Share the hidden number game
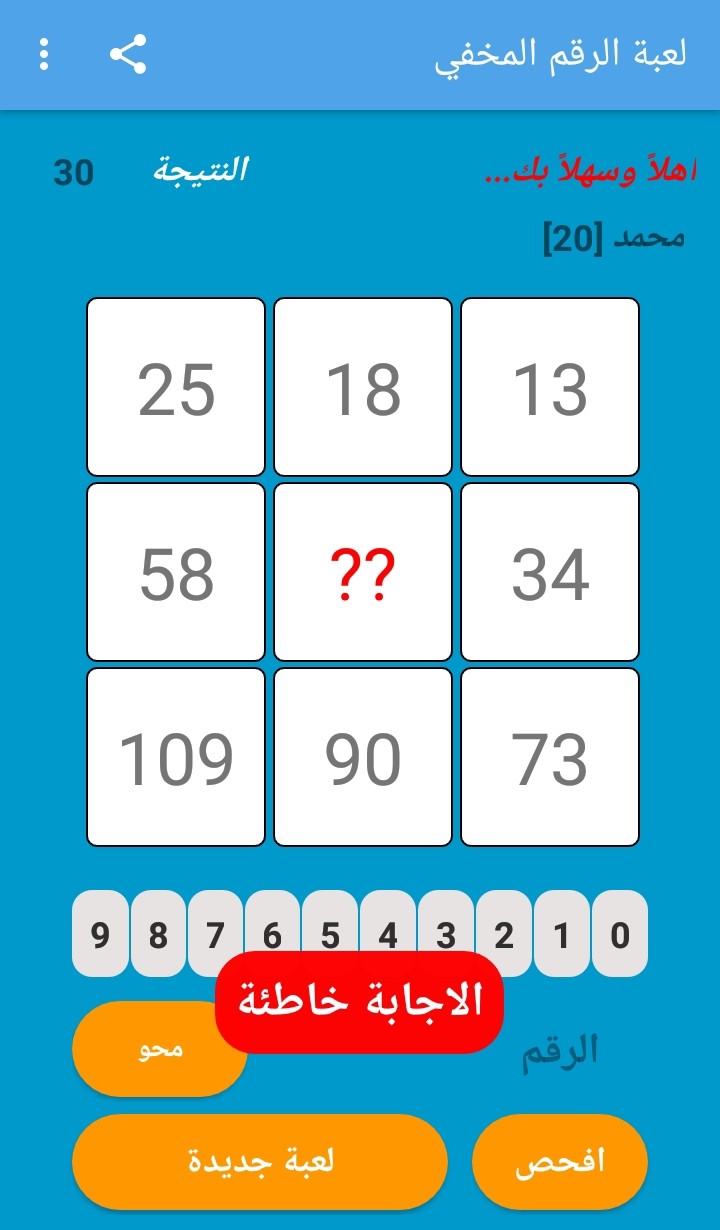Screen dimensions: 720x1230 pyautogui.click(x=128, y=54)
